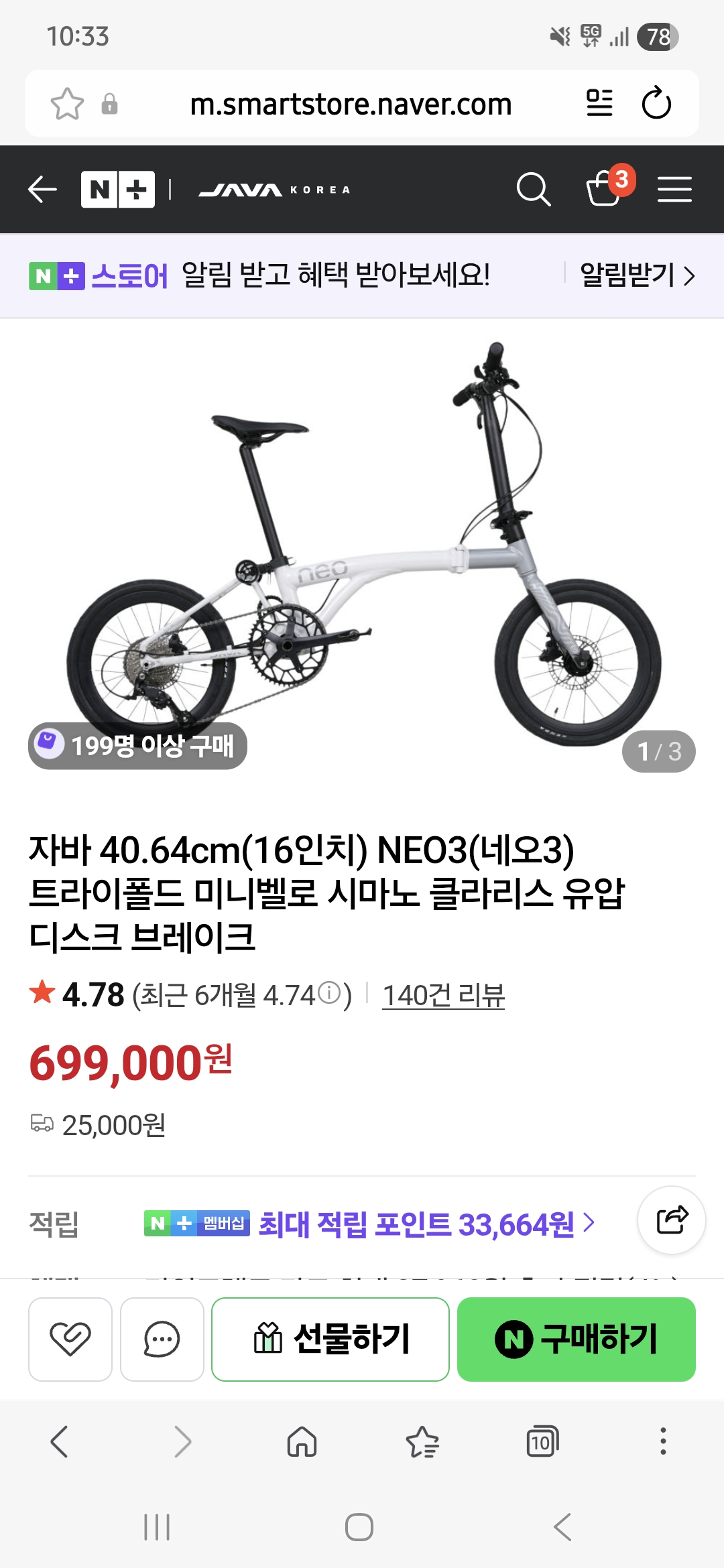Open the store search magnifier
The width and height of the screenshot is (724, 1568).
click(534, 190)
